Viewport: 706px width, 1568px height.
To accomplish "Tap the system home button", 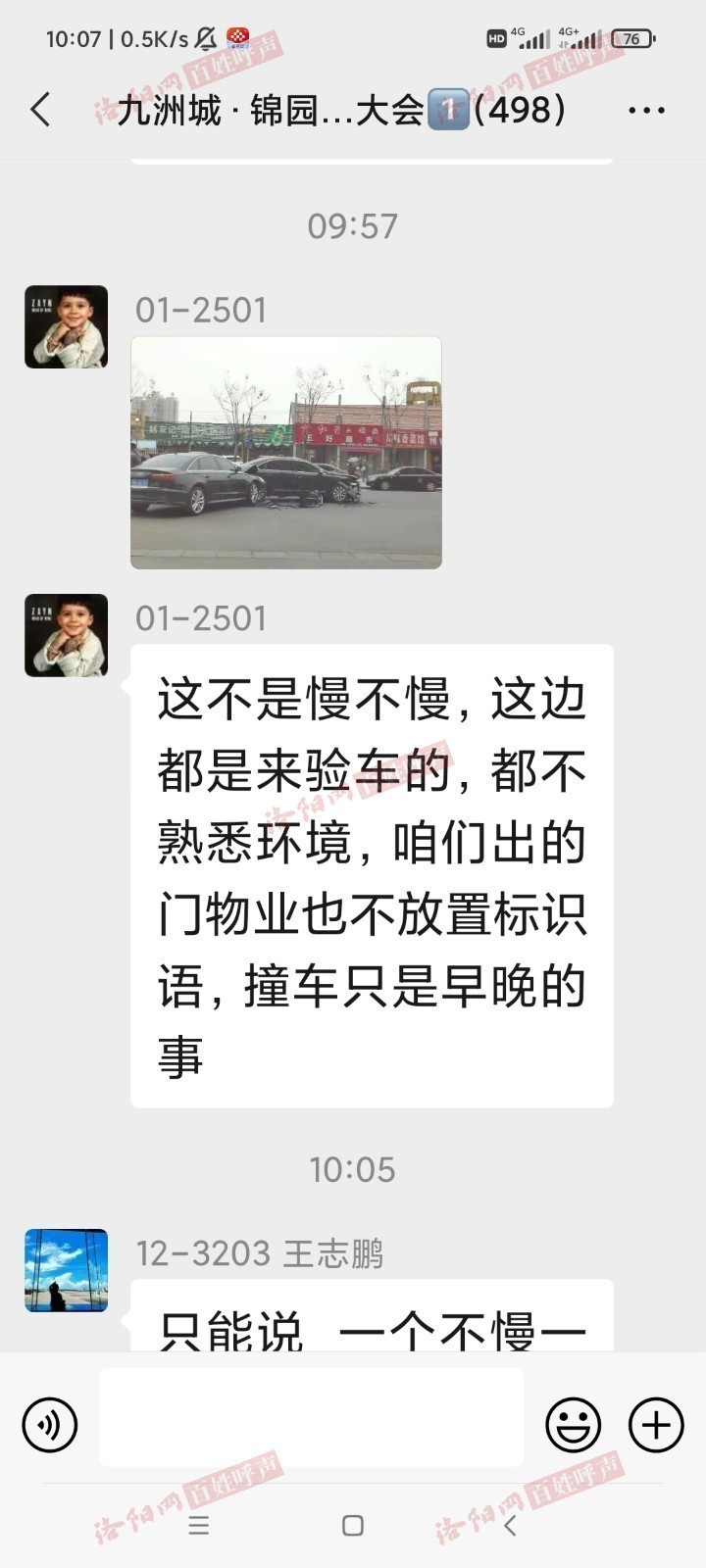I will click(x=353, y=1526).
